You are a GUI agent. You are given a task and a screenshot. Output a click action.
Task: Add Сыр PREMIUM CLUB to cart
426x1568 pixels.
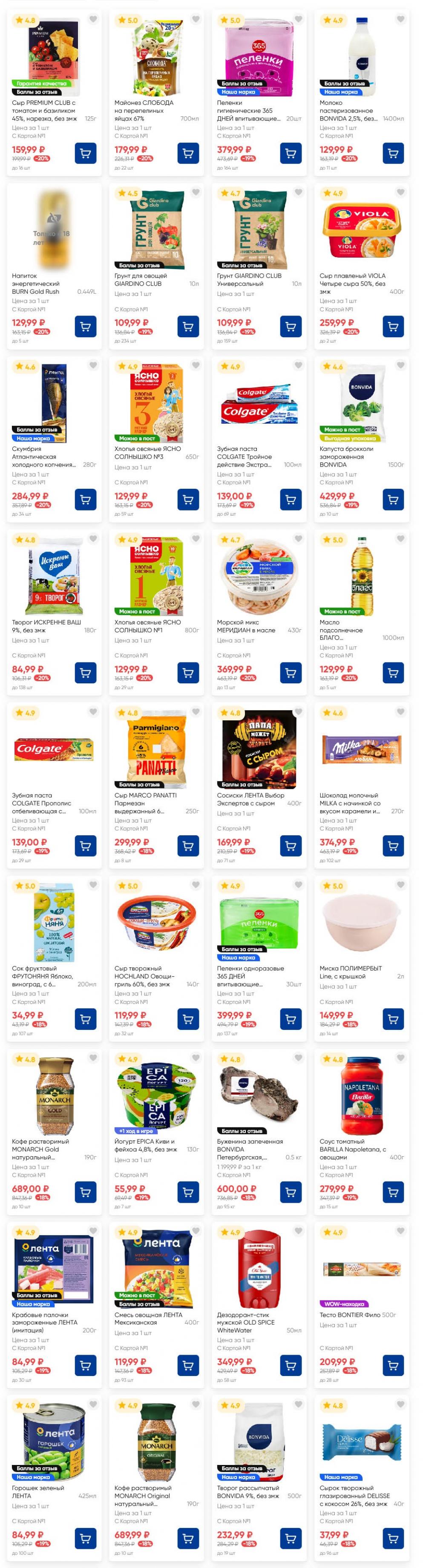[85, 153]
